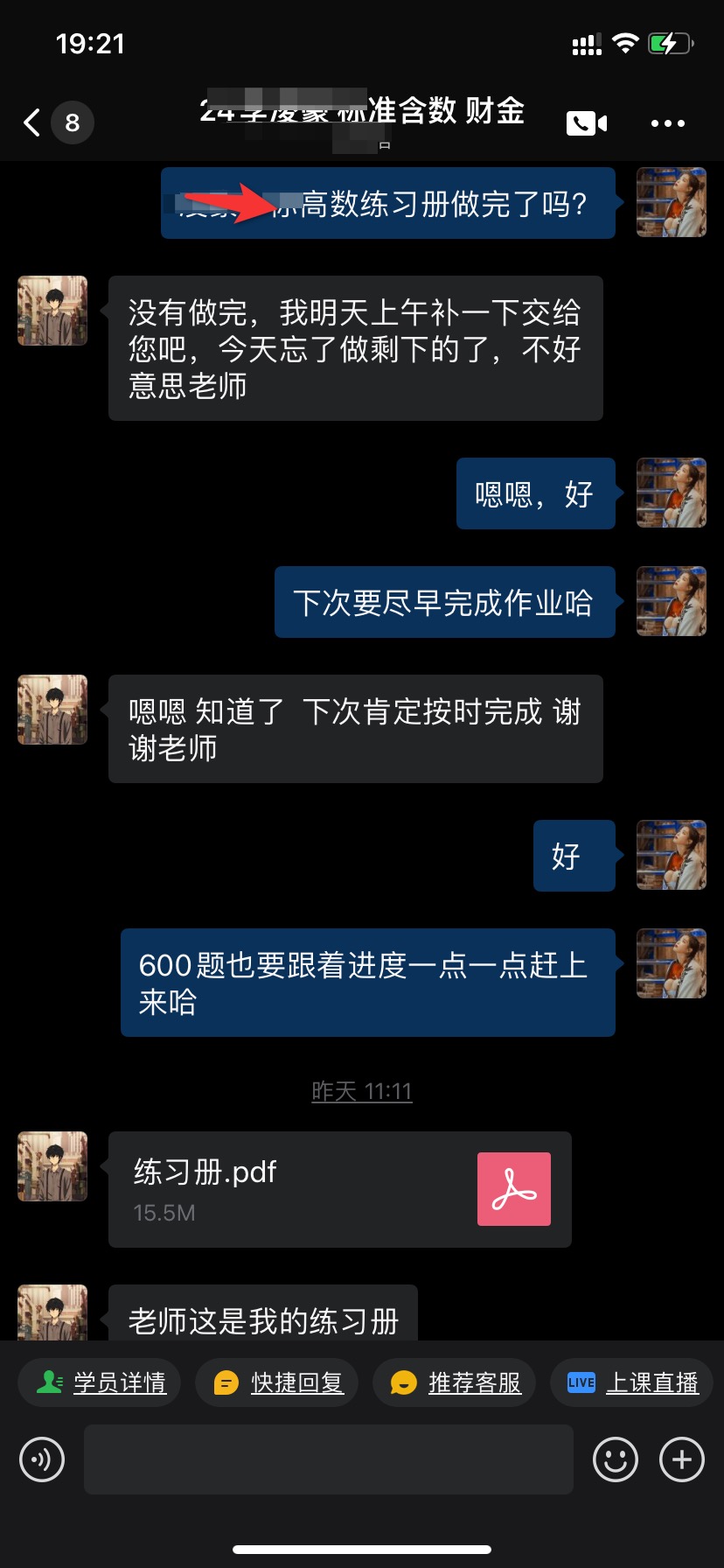The image size is (724, 1568).
Task: Go back to the chat list
Action: tap(32, 122)
